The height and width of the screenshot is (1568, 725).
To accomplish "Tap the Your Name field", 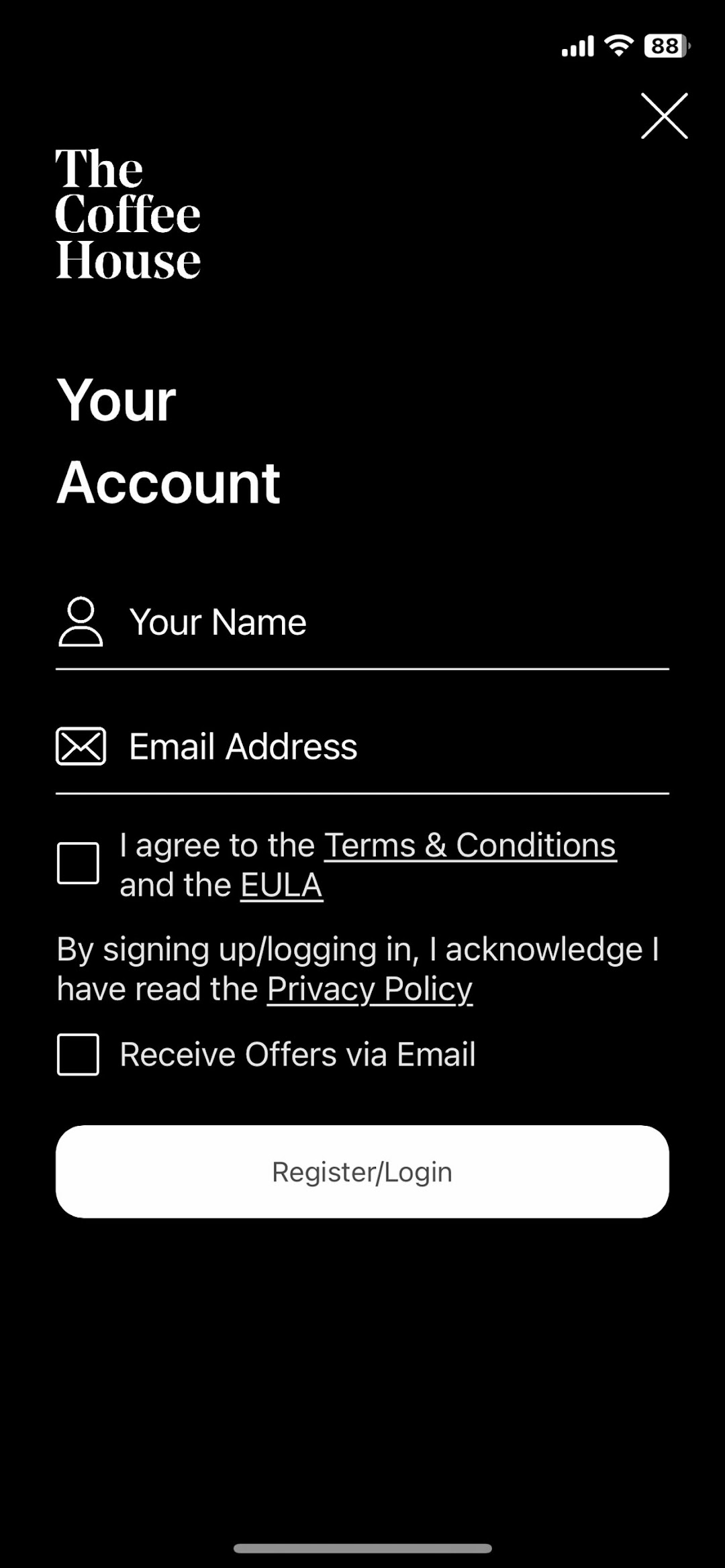I will (362, 622).
